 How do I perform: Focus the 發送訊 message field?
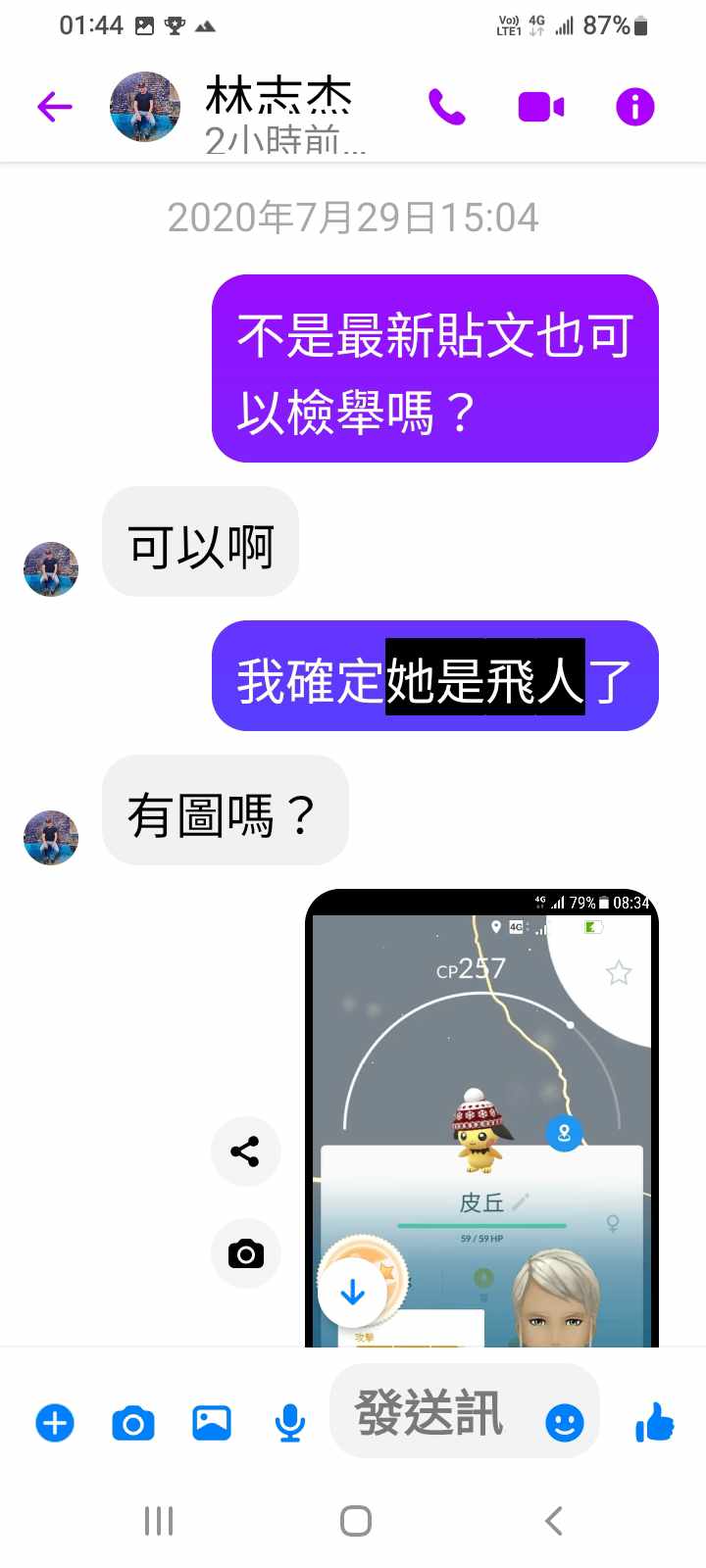tap(431, 1413)
